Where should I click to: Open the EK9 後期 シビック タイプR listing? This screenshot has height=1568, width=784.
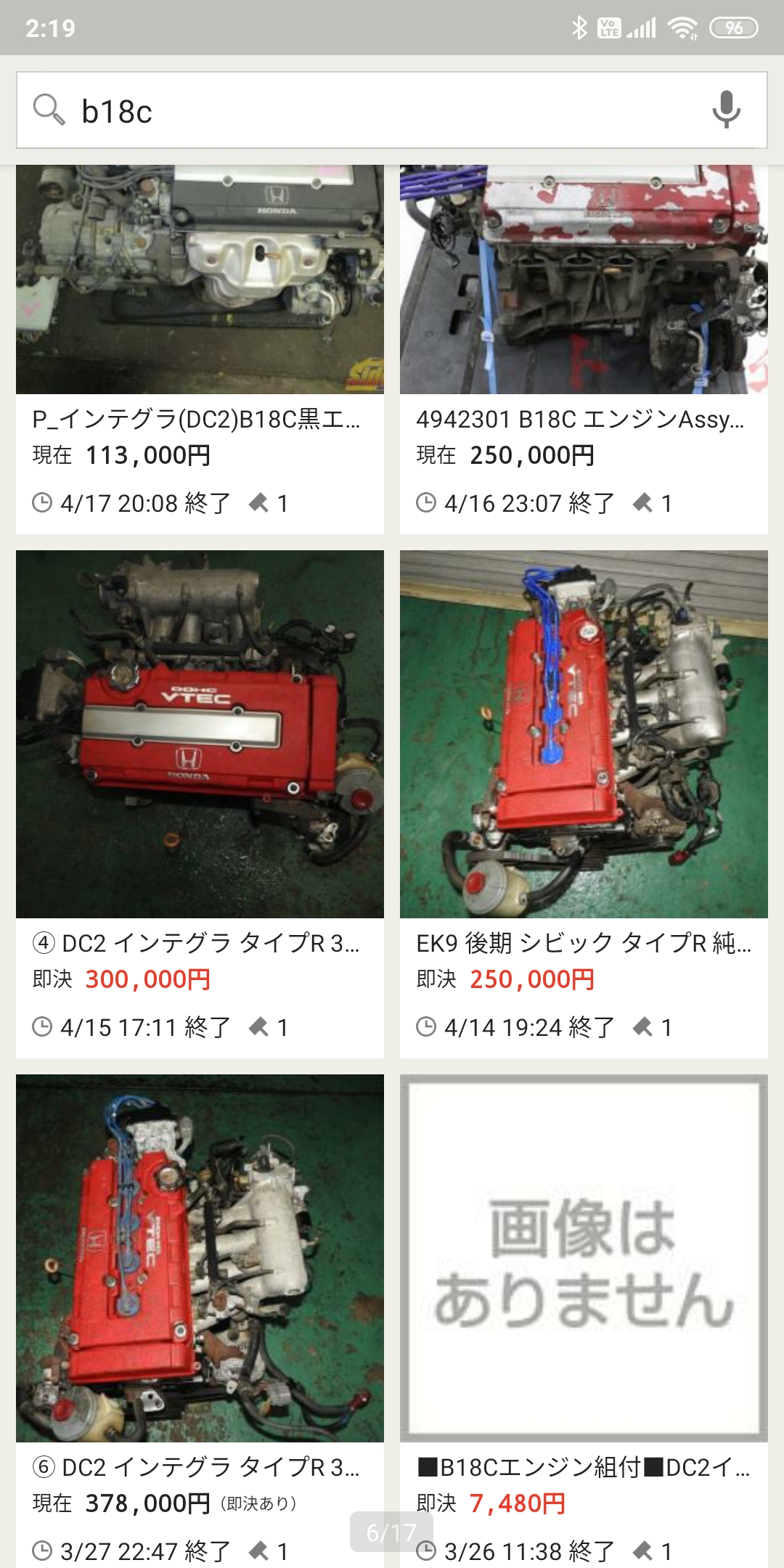click(x=584, y=799)
